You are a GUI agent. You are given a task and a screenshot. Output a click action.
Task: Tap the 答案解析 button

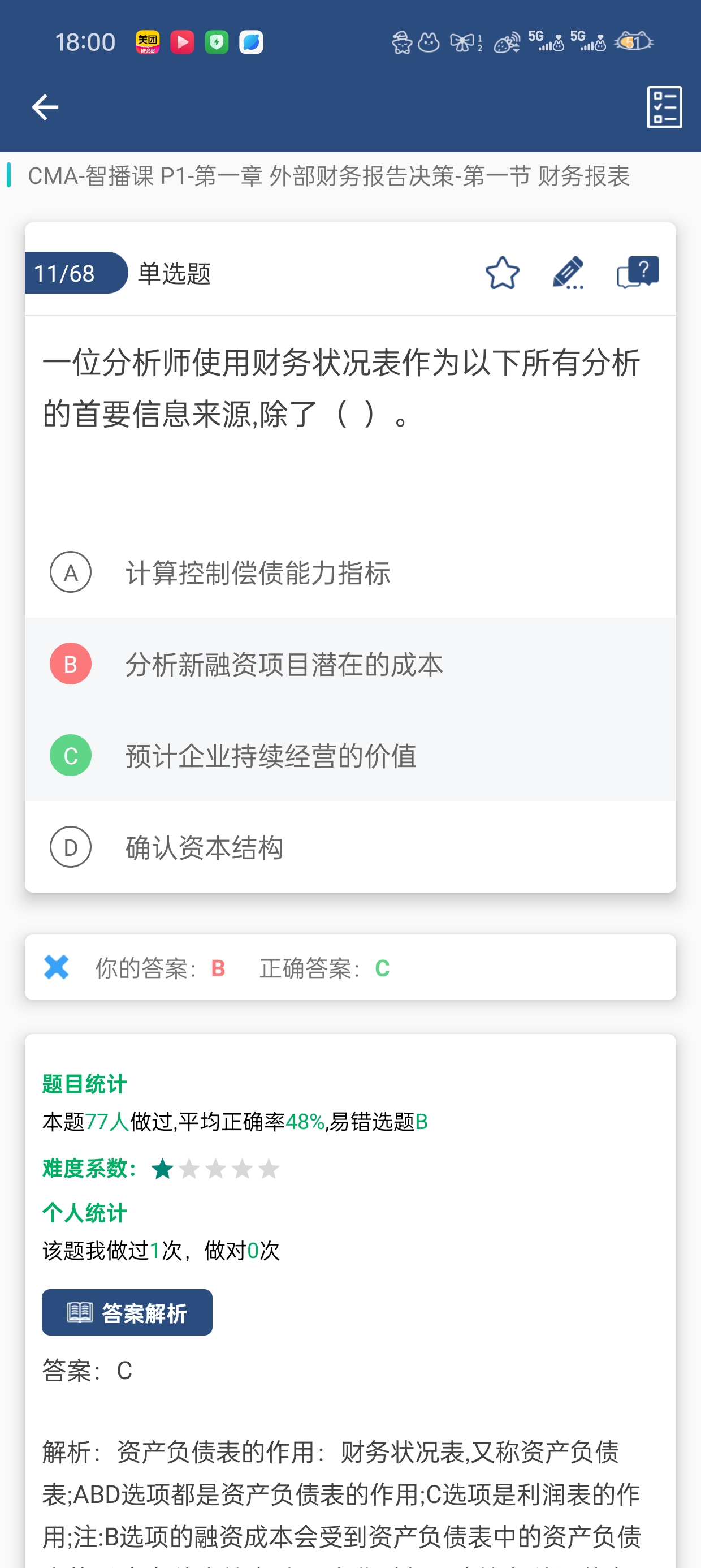click(x=127, y=1312)
